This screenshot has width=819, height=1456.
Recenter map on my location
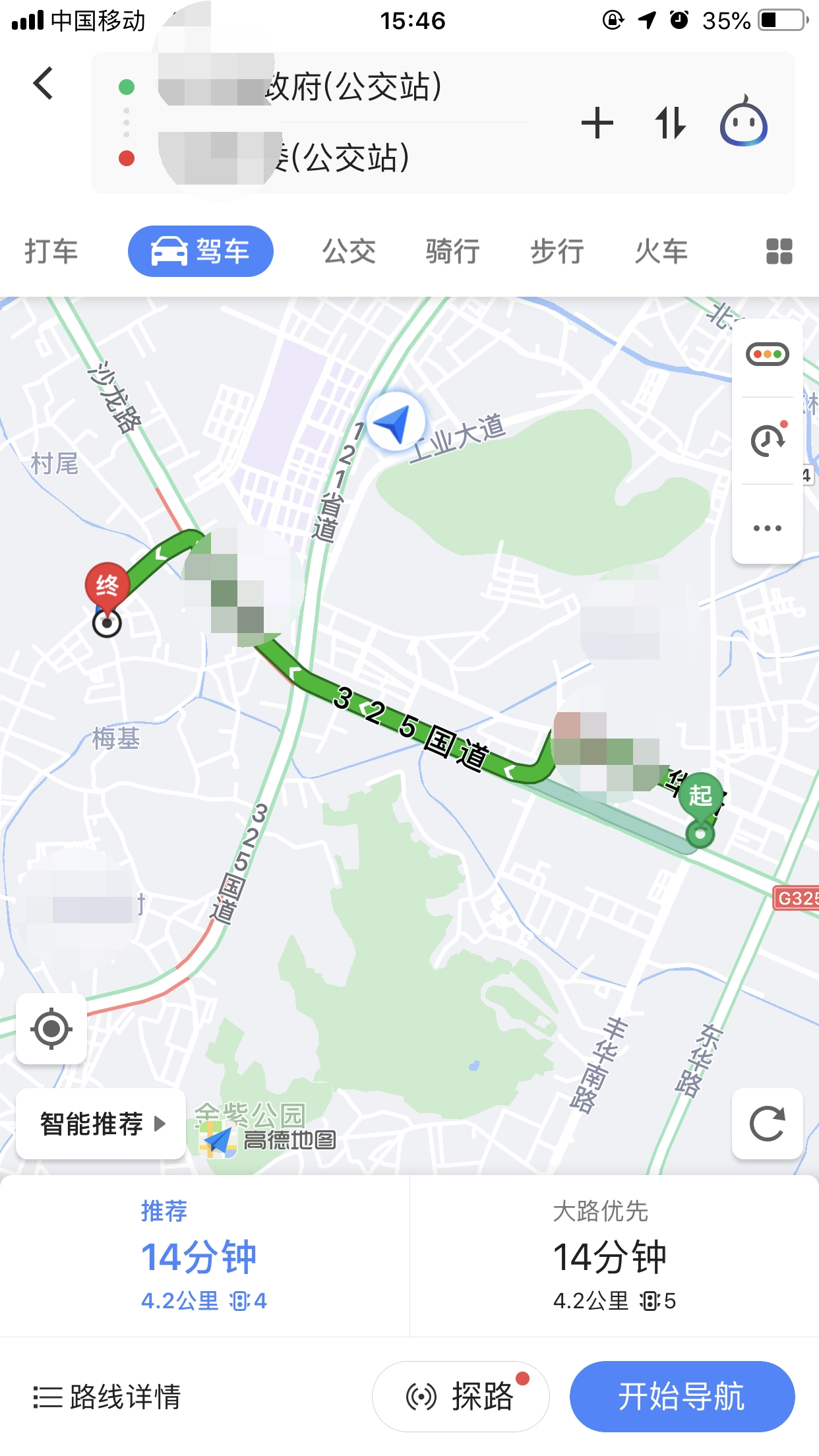(51, 1028)
